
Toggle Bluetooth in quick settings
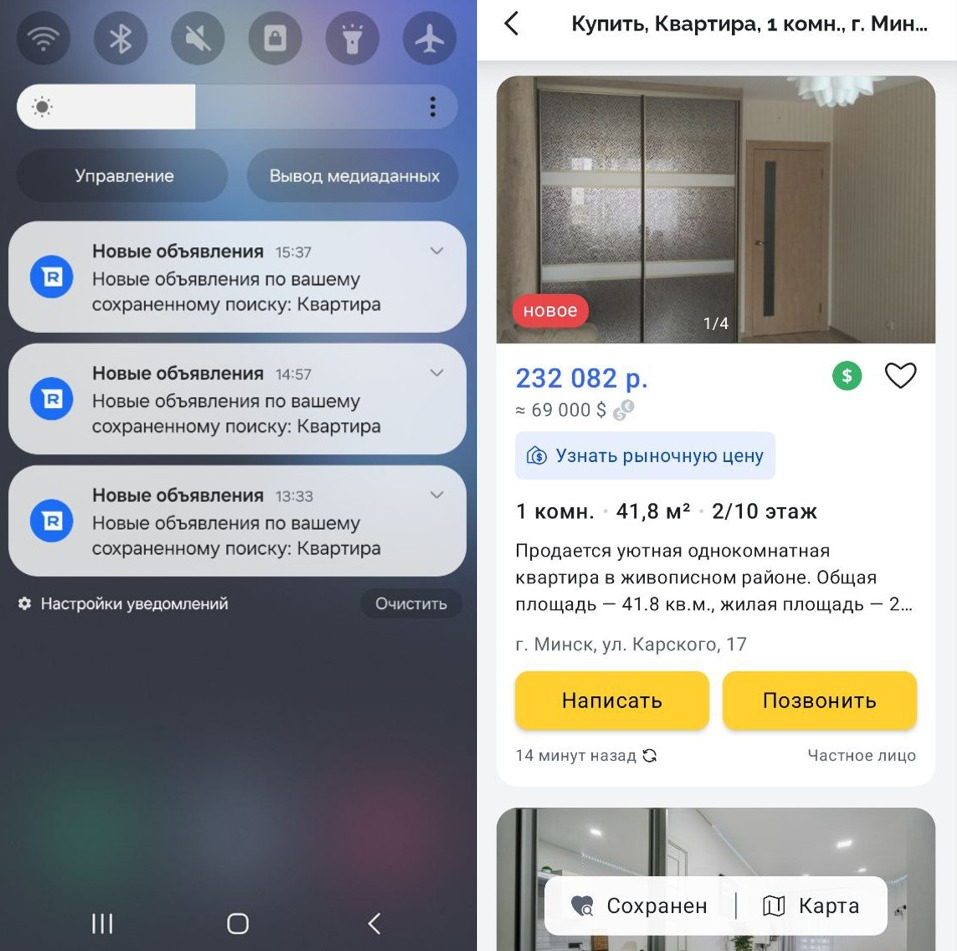pos(121,39)
